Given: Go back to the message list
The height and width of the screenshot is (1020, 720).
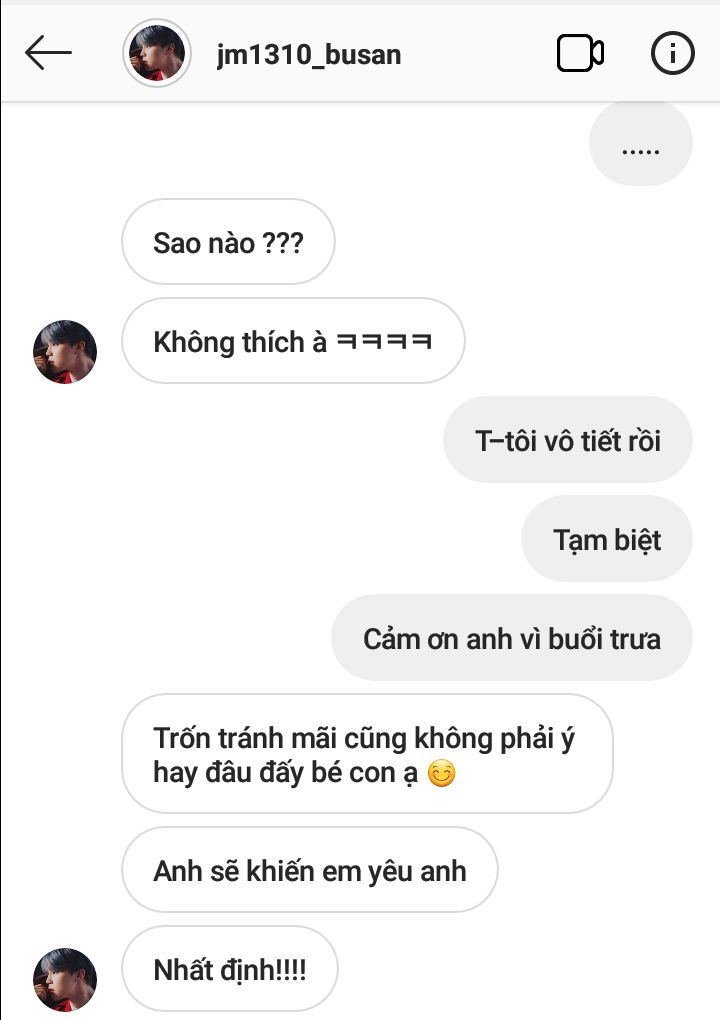Looking at the screenshot, I should coord(48,53).
